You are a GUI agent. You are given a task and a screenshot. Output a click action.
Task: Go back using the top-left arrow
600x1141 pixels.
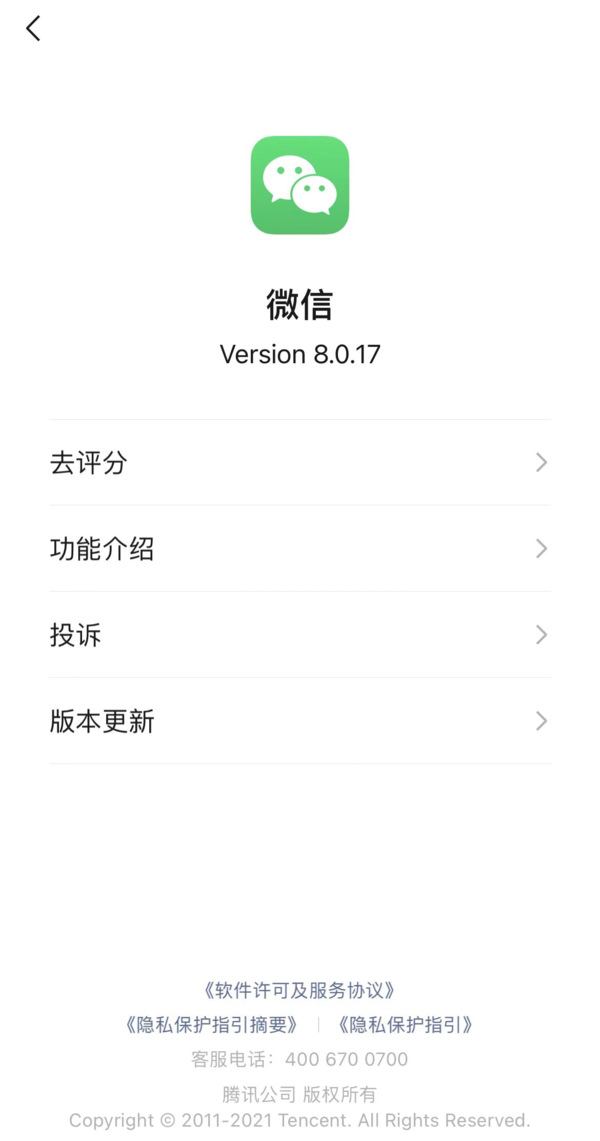(x=33, y=29)
